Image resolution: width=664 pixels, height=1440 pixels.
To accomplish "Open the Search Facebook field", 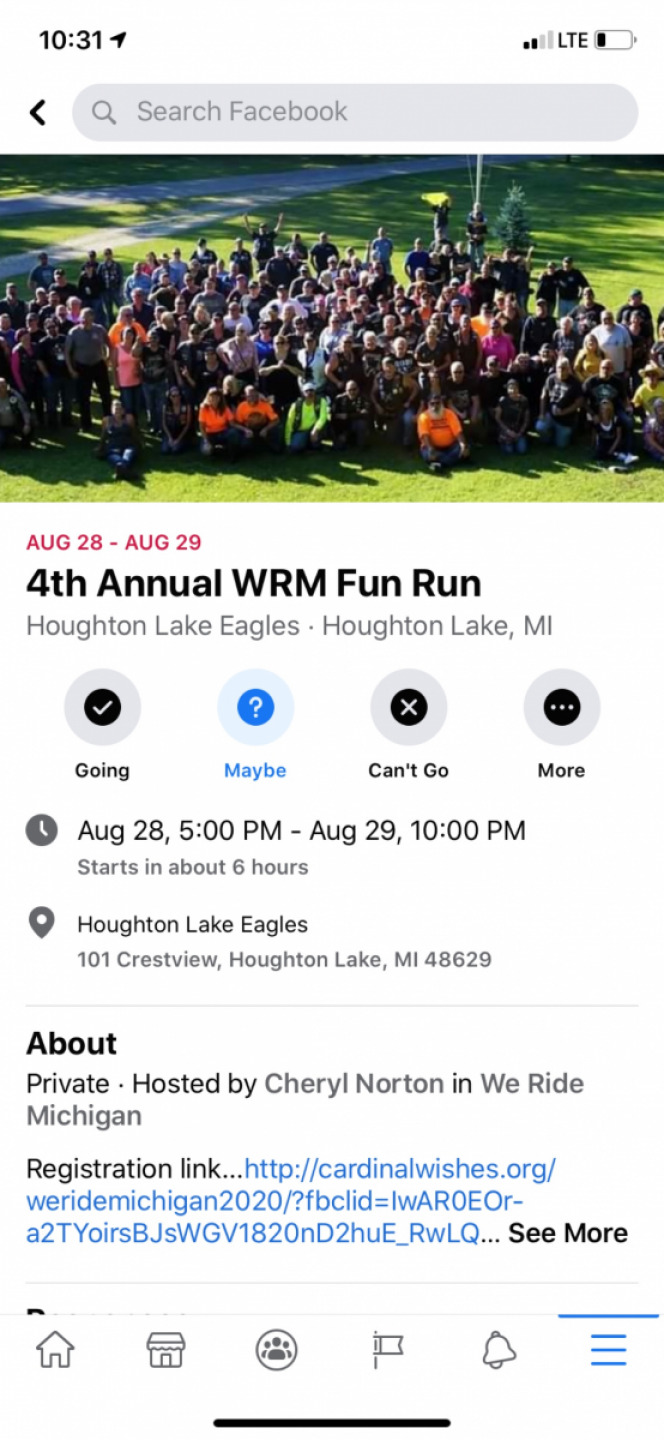I will tap(355, 112).
